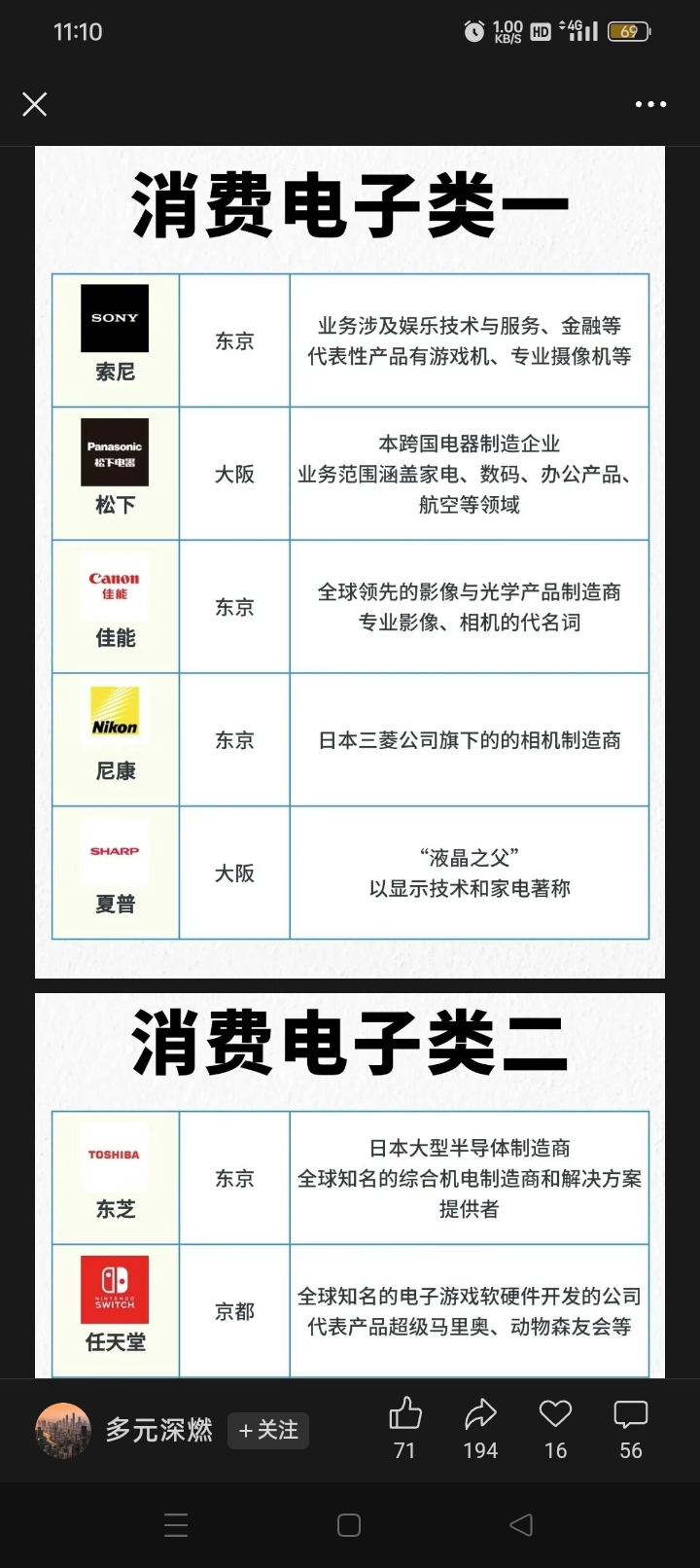The height and width of the screenshot is (1568, 700).
Task: Follow 多元深燃 with the 关注 button
Action: (268, 1430)
